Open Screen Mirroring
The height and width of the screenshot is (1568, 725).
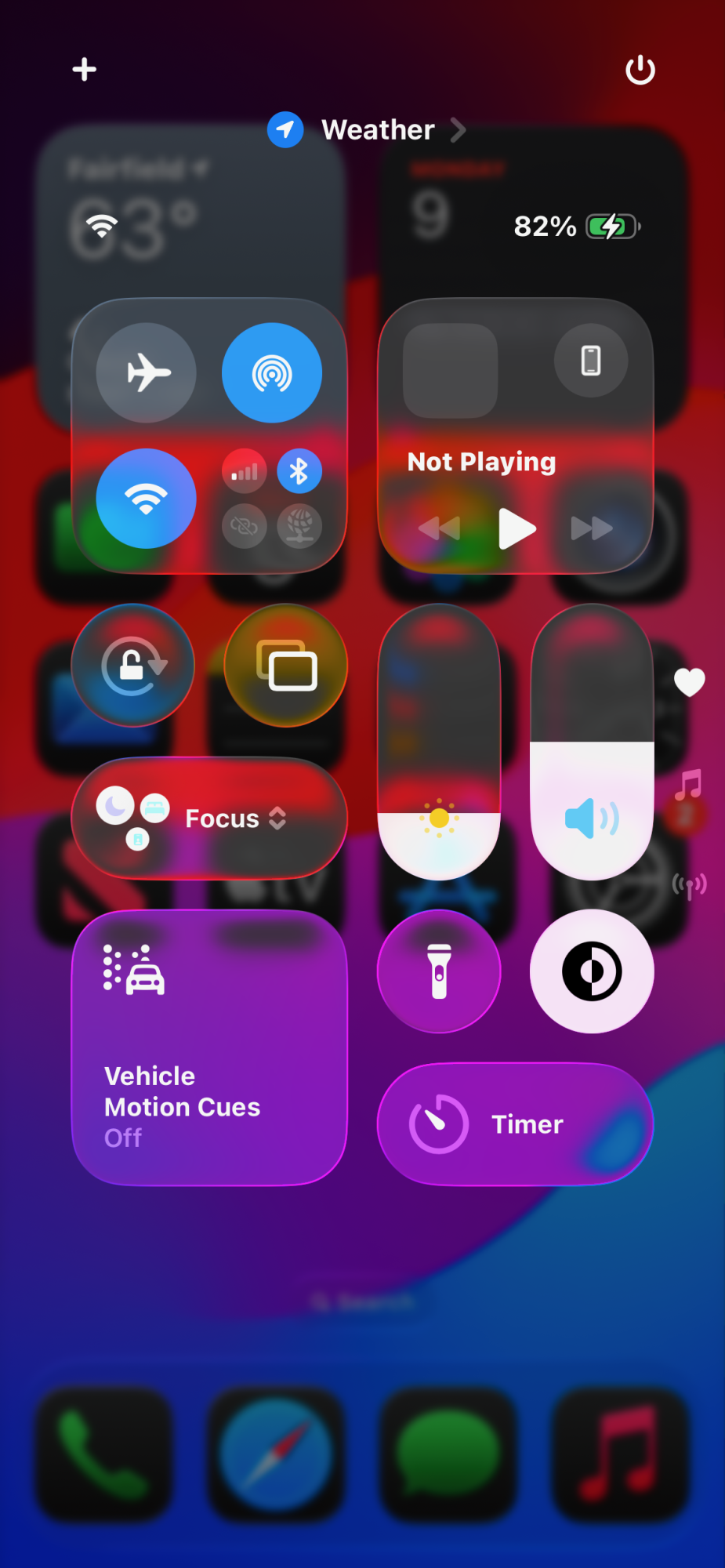(286, 666)
